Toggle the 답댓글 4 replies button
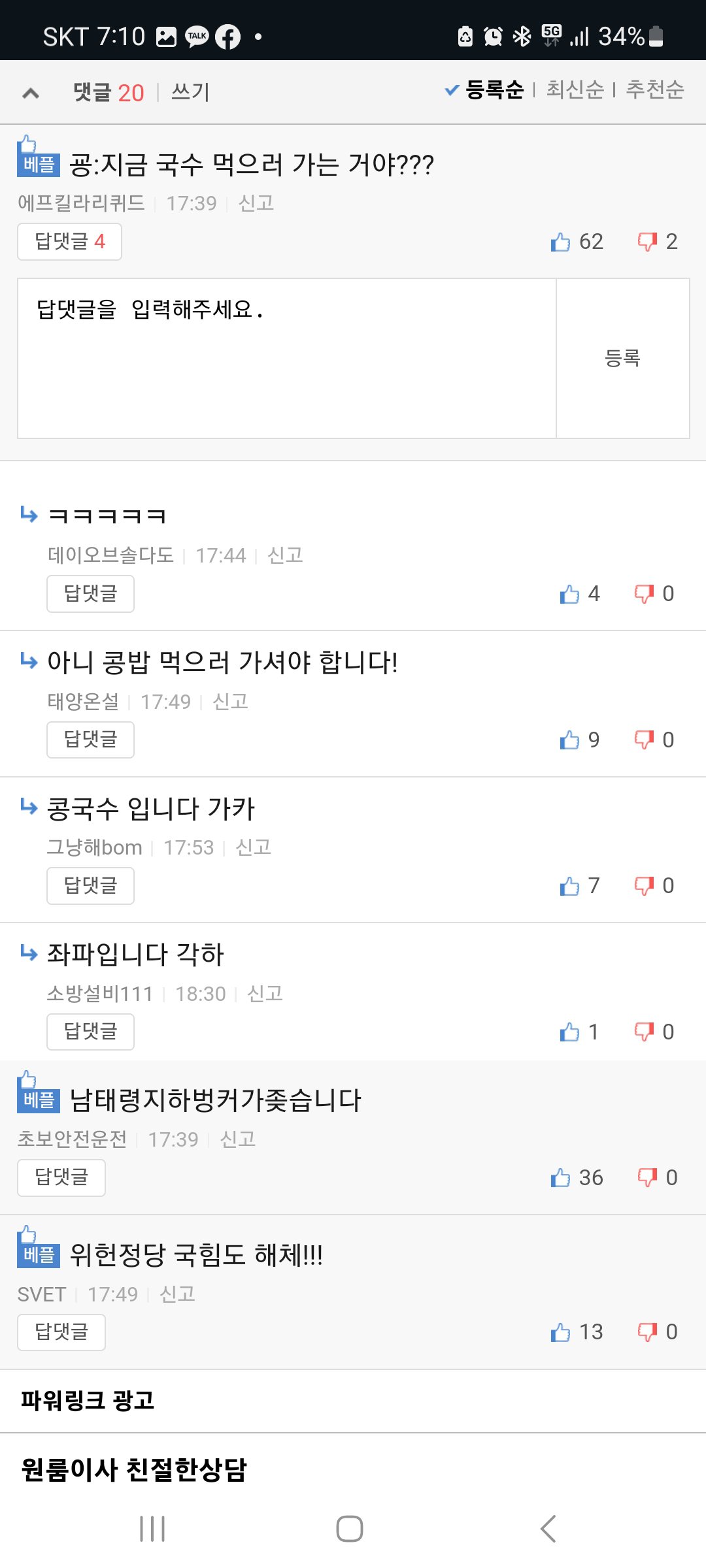This screenshot has width=706, height=1568. coord(69,242)
